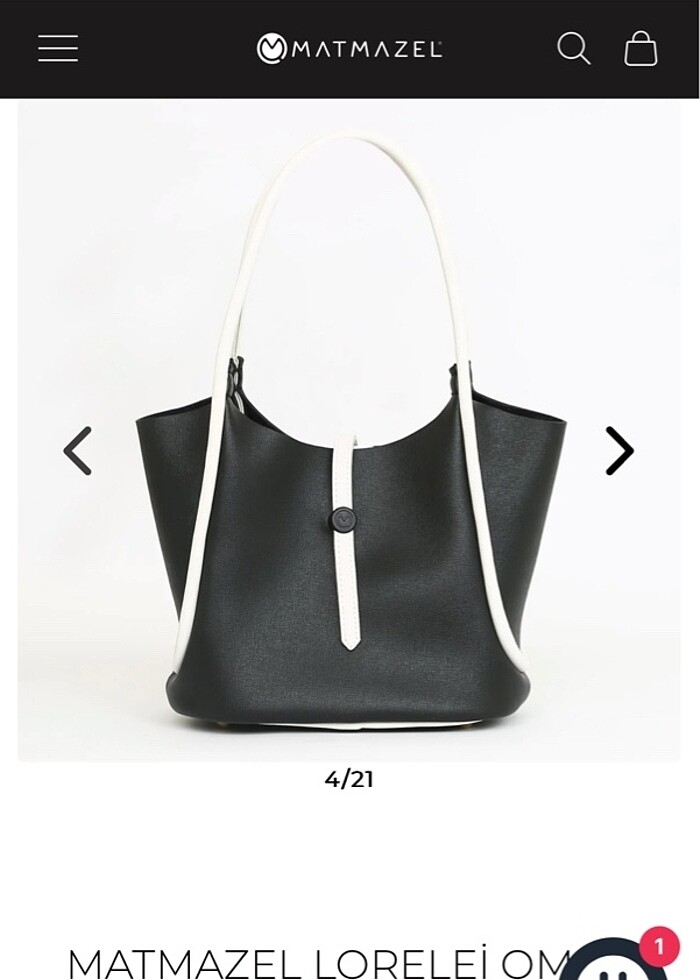View the shopping bag

click(641, 48)
